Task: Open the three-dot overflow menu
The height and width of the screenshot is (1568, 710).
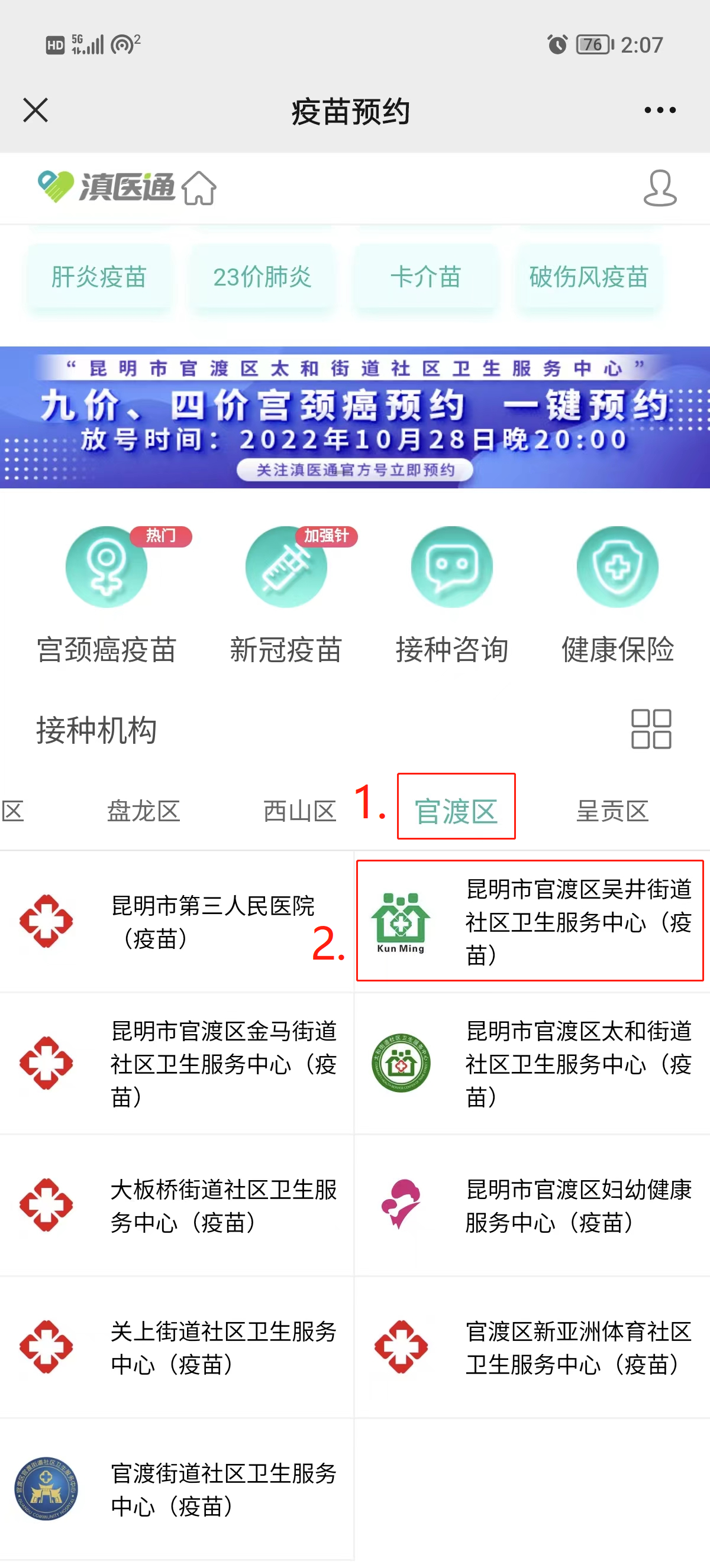Action: tap(660, 110)
